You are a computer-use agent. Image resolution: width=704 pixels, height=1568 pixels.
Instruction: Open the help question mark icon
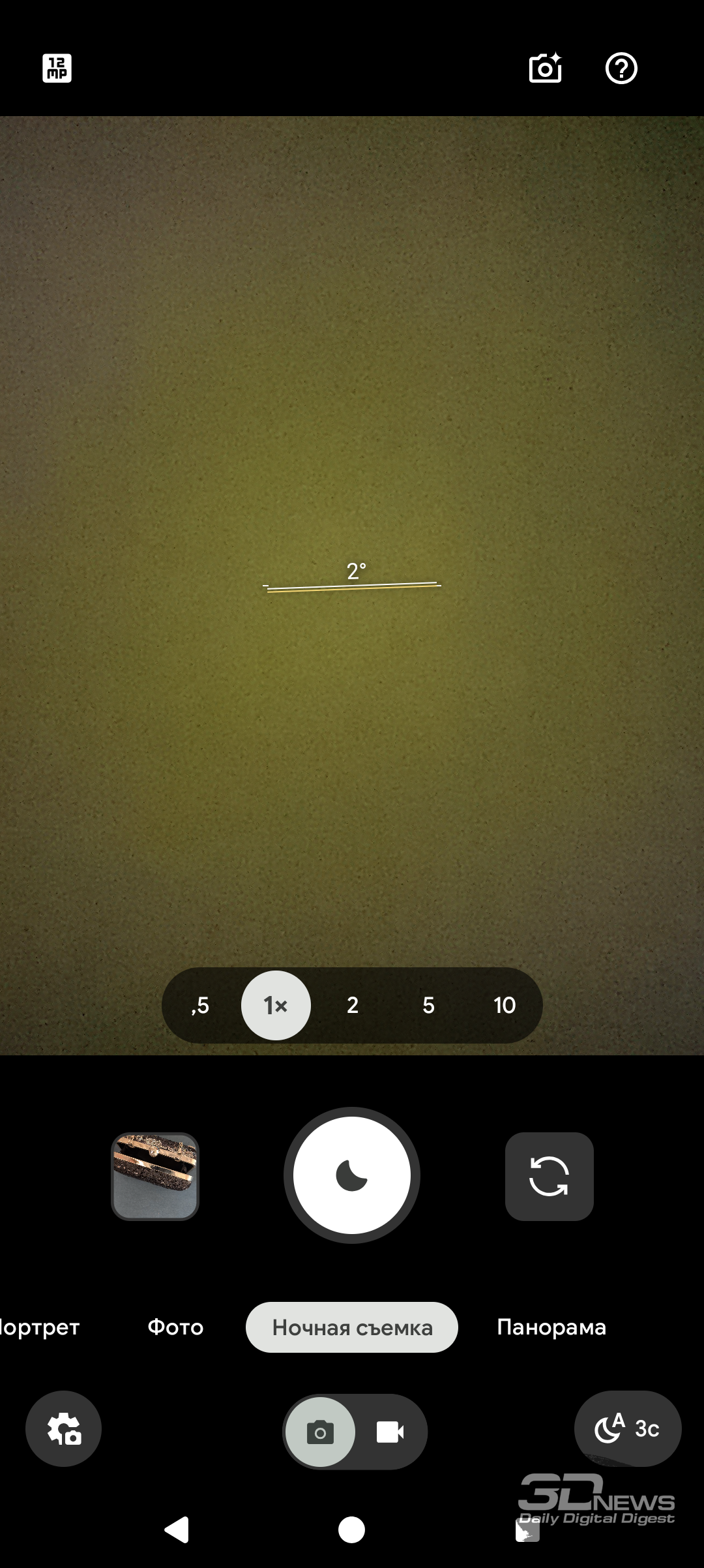click(x=621, y=68)
